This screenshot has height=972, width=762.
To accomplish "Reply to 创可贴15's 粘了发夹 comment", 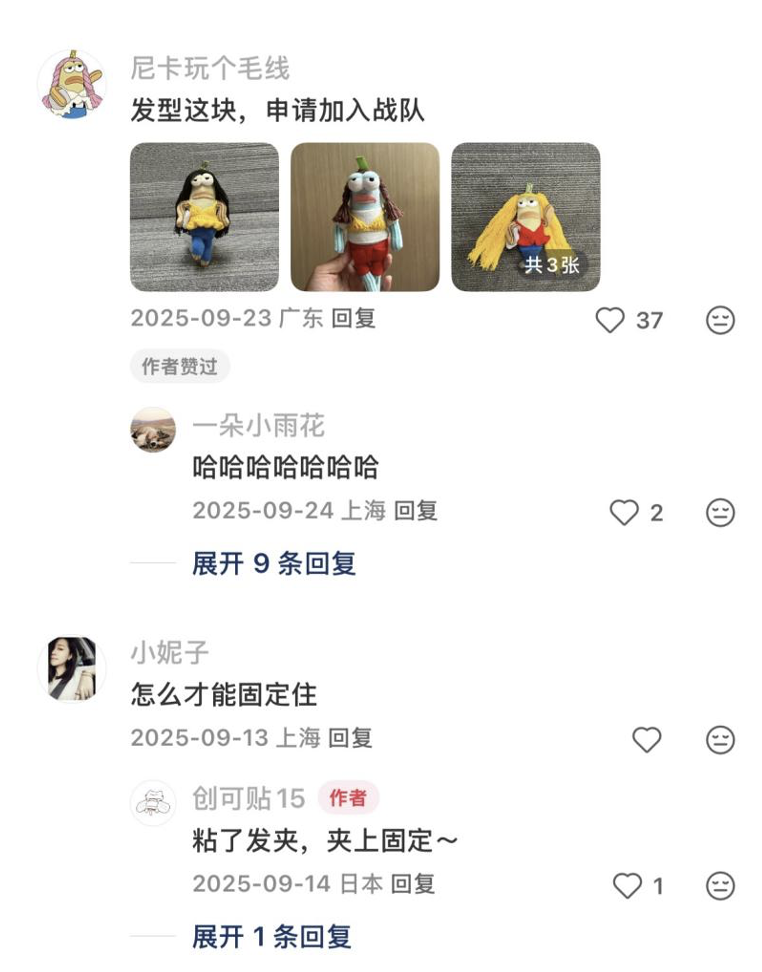I will tap(412, 884).
